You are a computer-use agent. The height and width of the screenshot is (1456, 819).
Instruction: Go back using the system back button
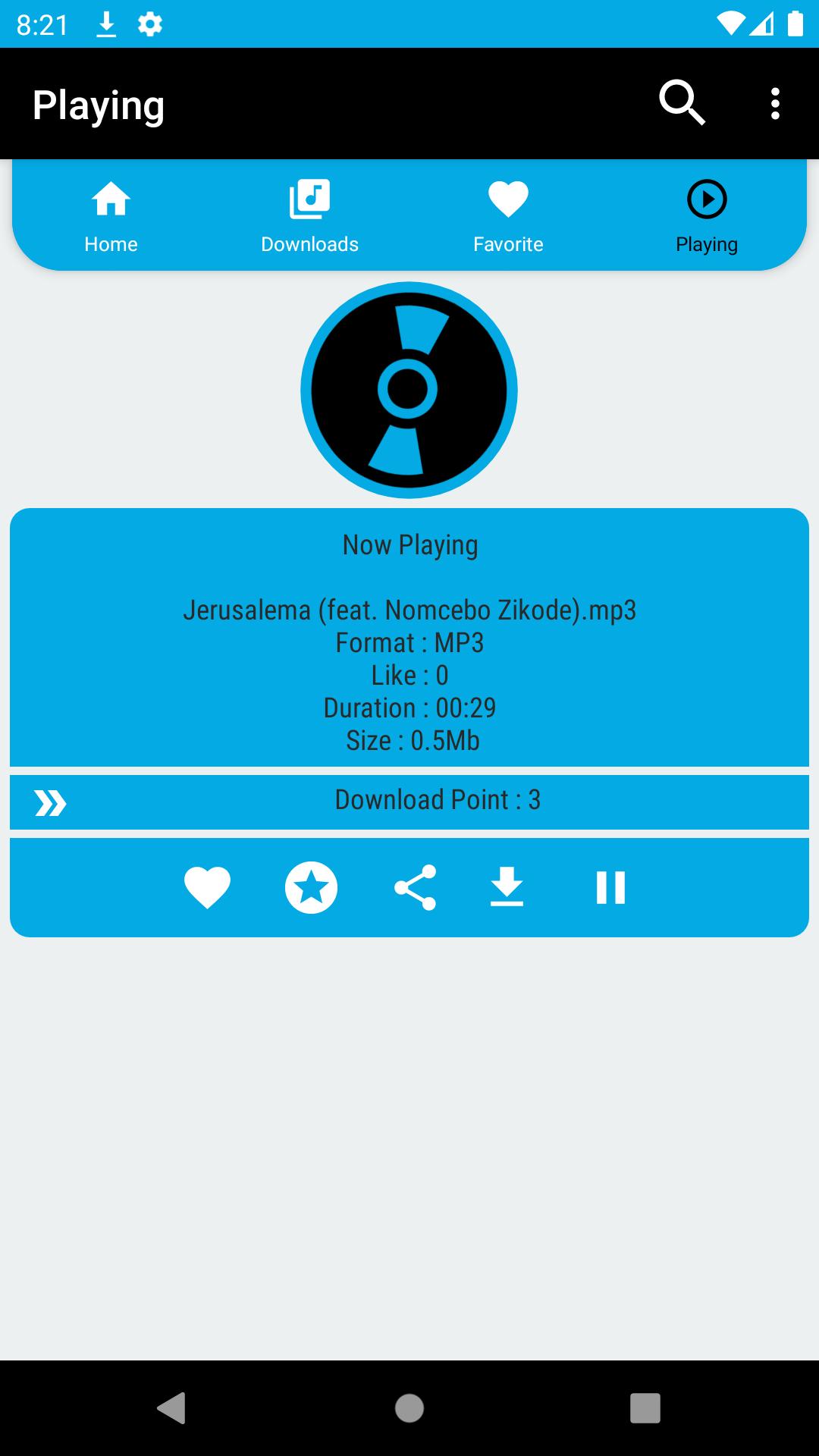172,1408
